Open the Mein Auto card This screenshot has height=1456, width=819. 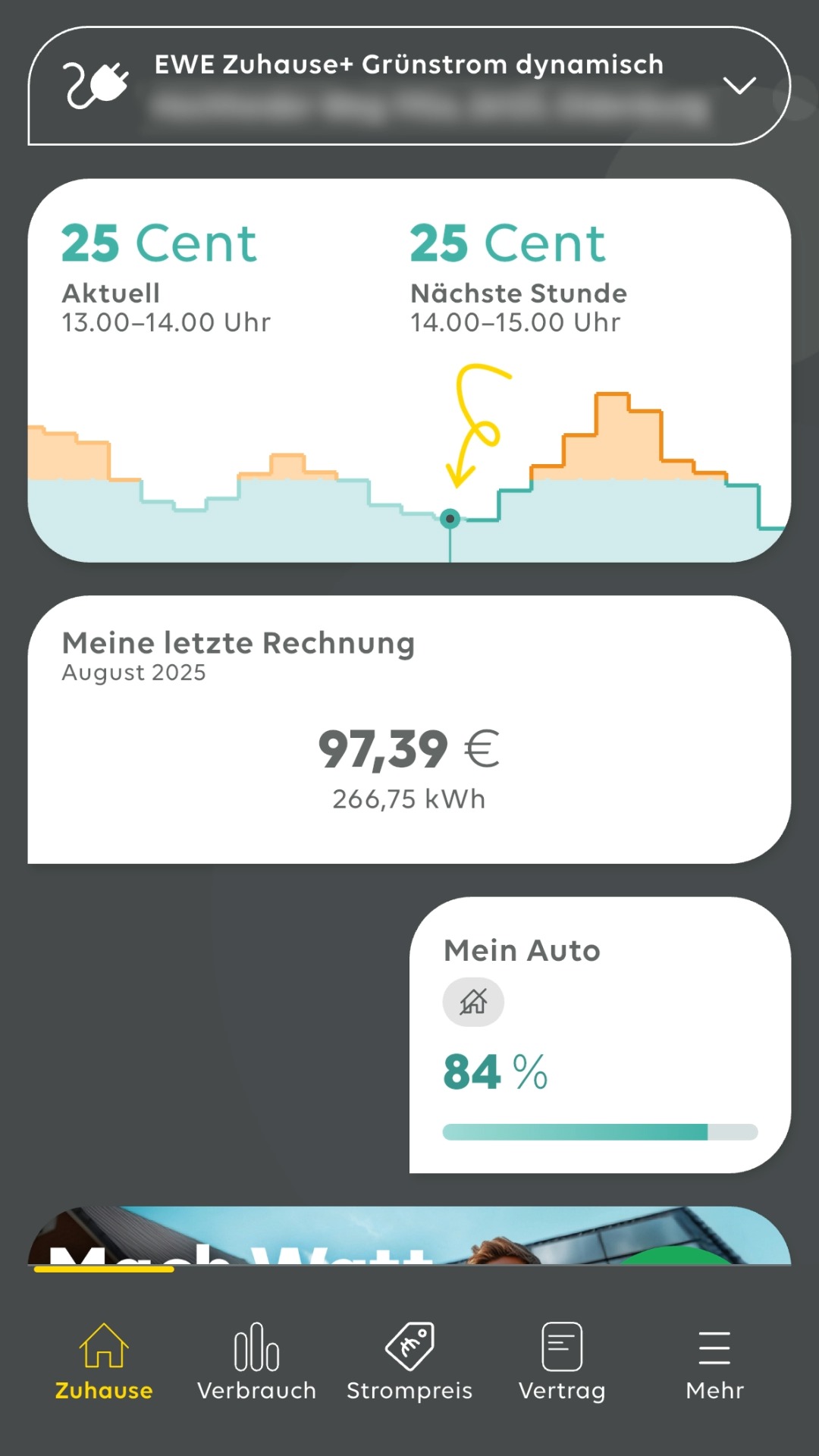tap(600, 1035)
